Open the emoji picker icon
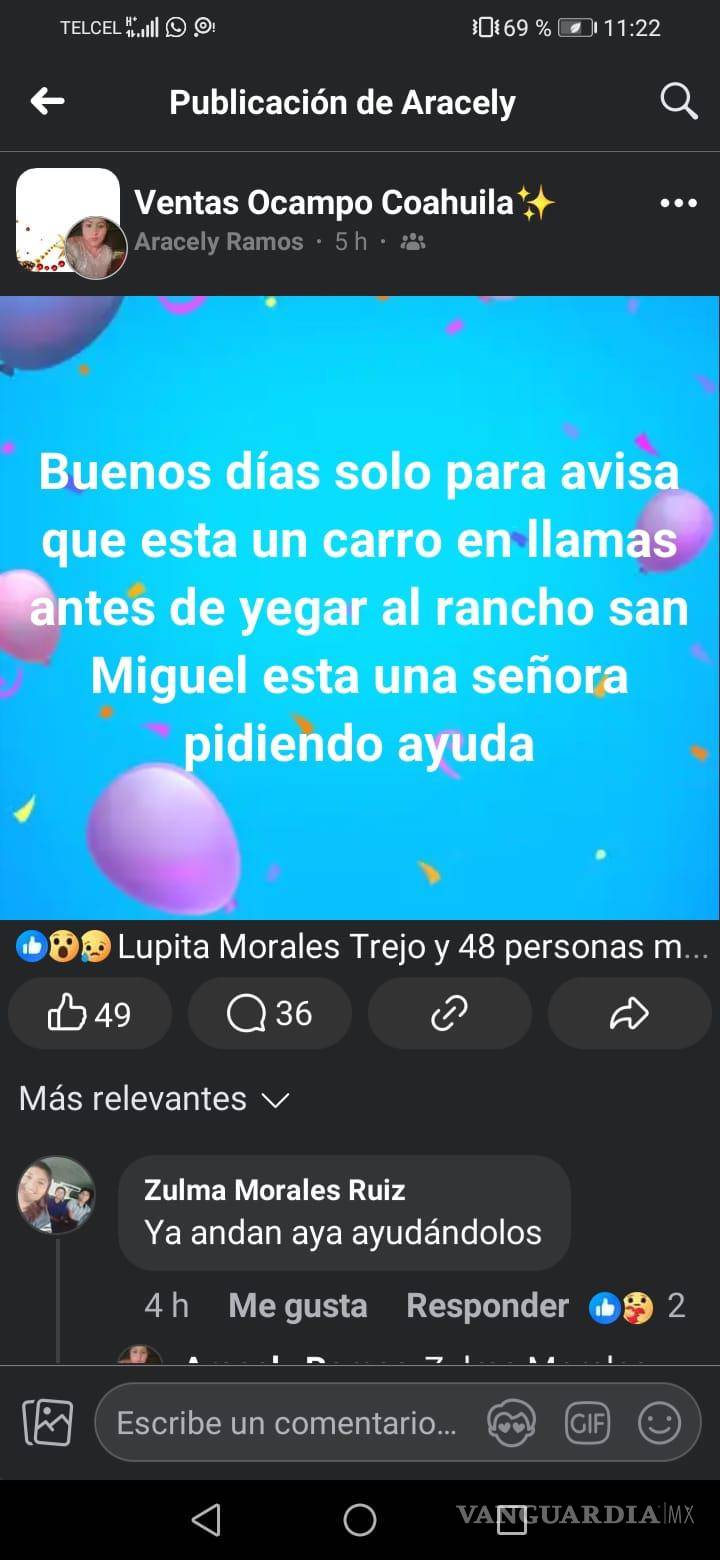 661,1422
